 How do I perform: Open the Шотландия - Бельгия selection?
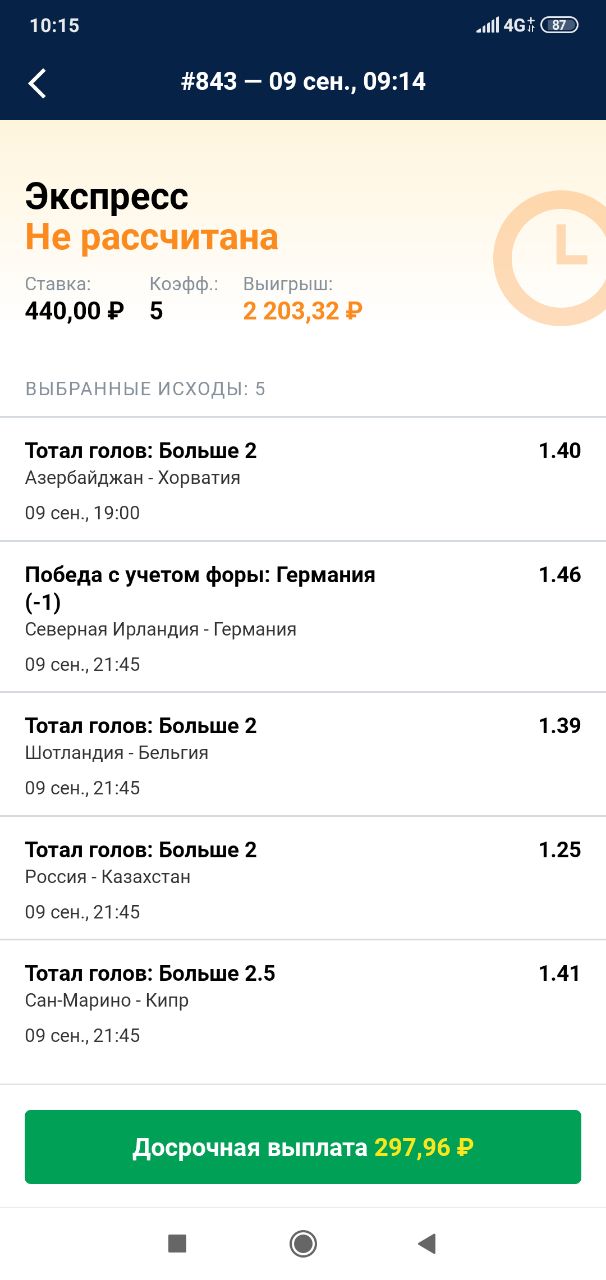(x=303, y=754)
